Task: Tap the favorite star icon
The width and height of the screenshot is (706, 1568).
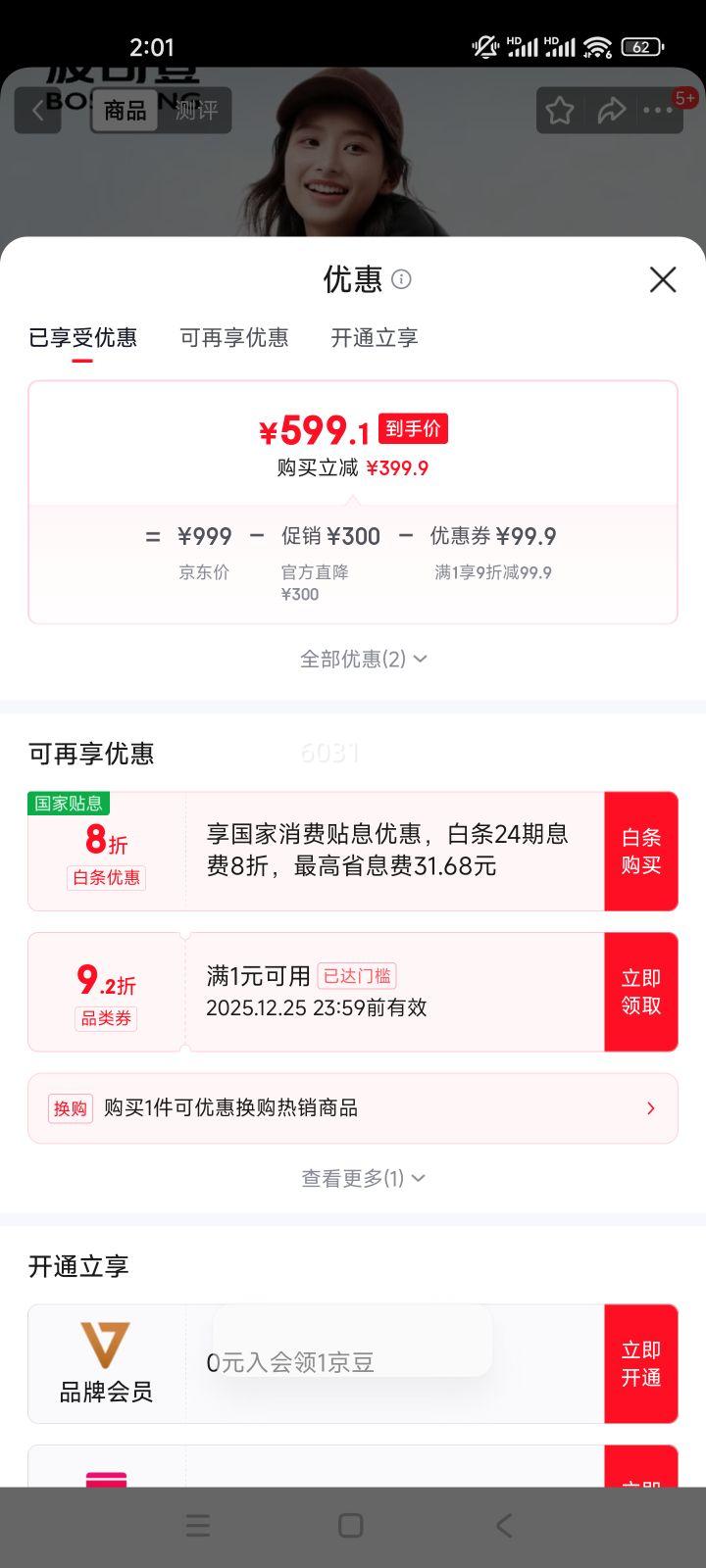Action: 559,111
